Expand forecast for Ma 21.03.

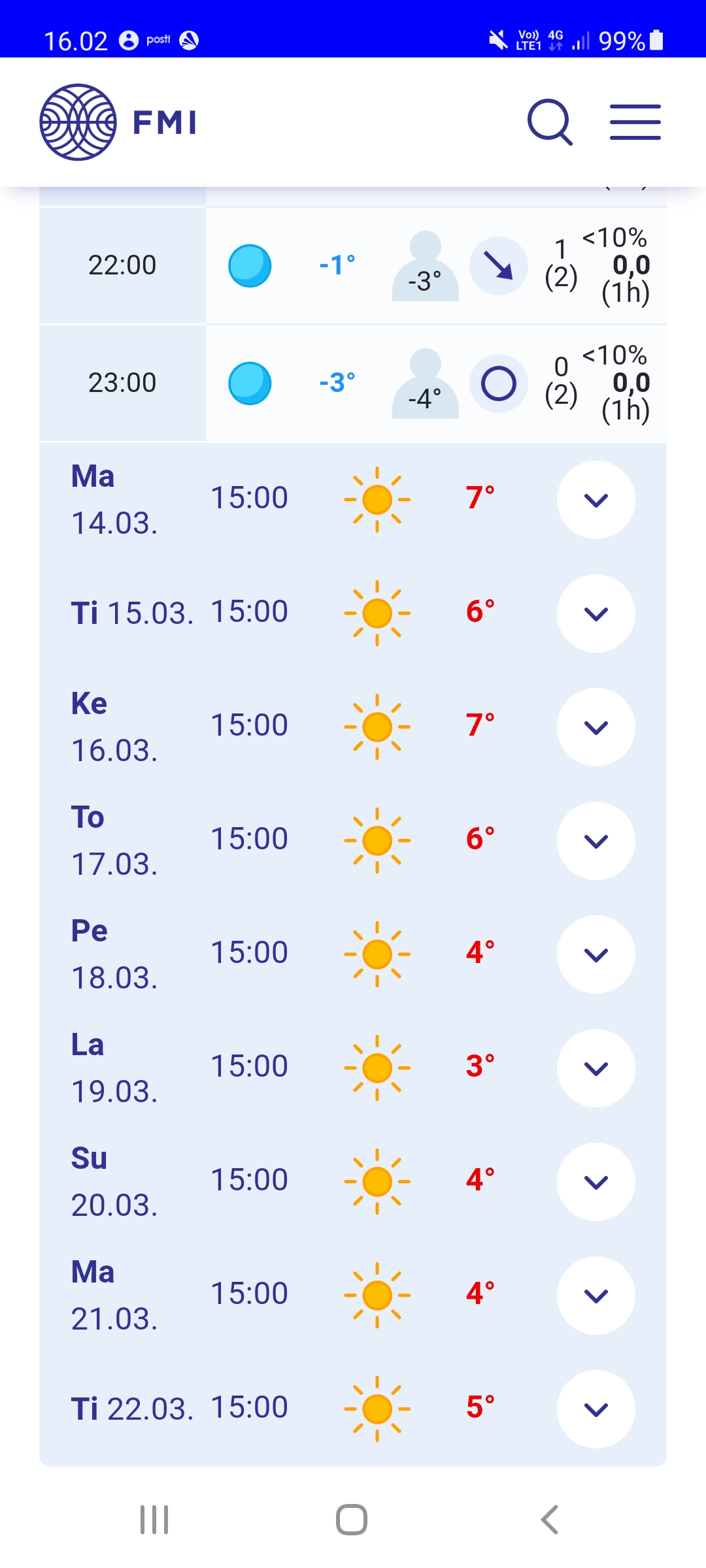tap(596, 1296)
